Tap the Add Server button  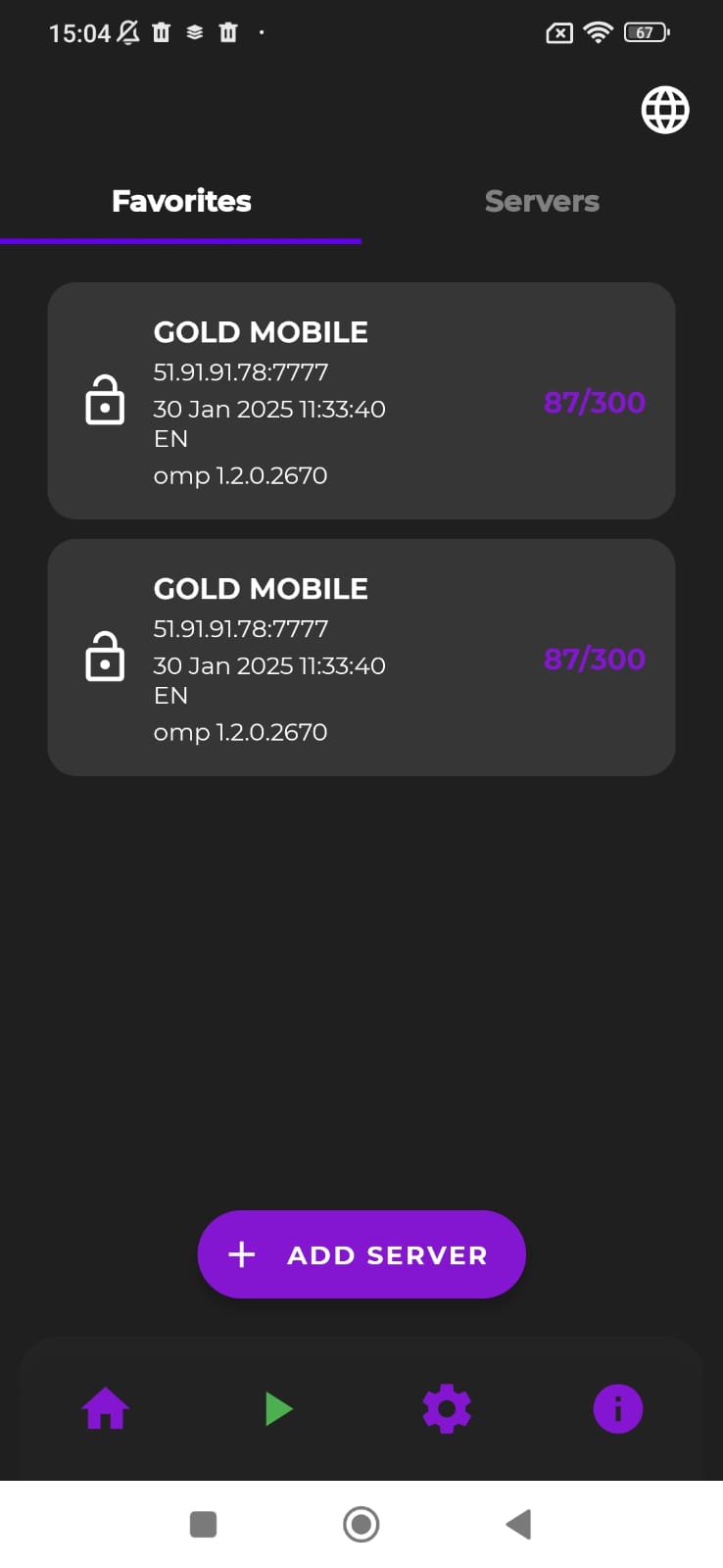coord(361,1254)
